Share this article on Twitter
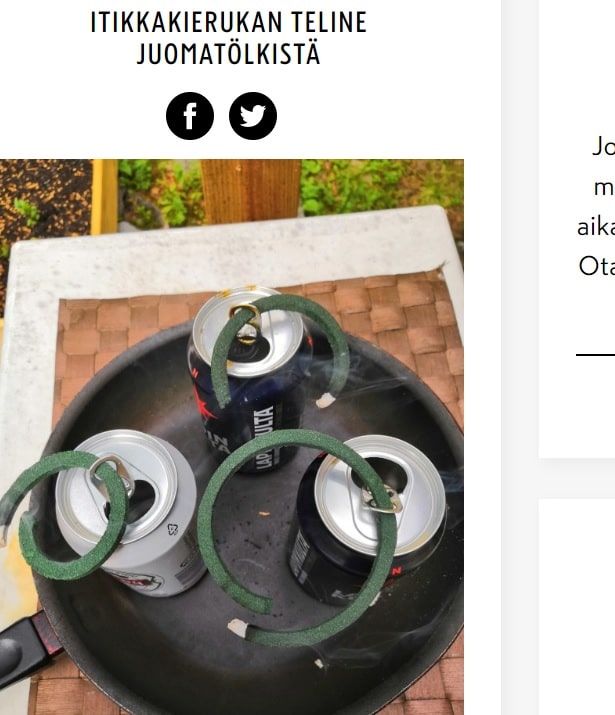Image resolution: width=615 pixels, height=715 pixels. 253,116
